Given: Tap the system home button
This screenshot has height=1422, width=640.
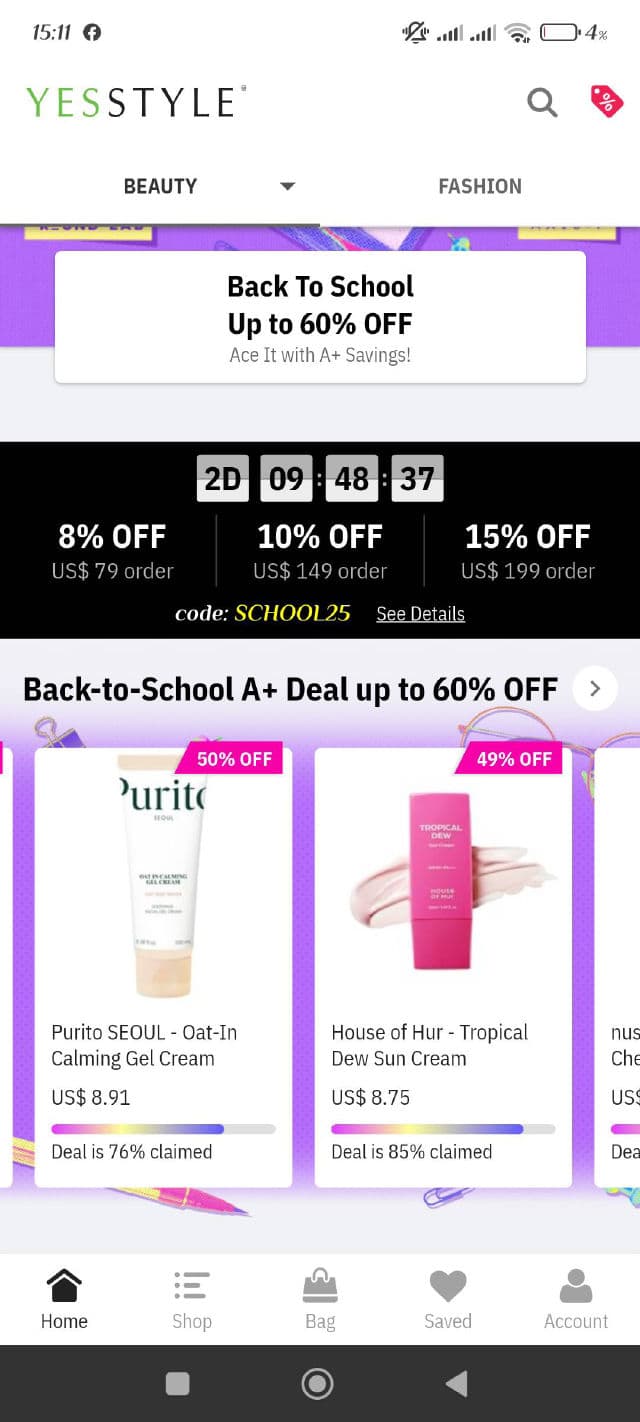Looking at the screenshot, I should point(317,1383).
